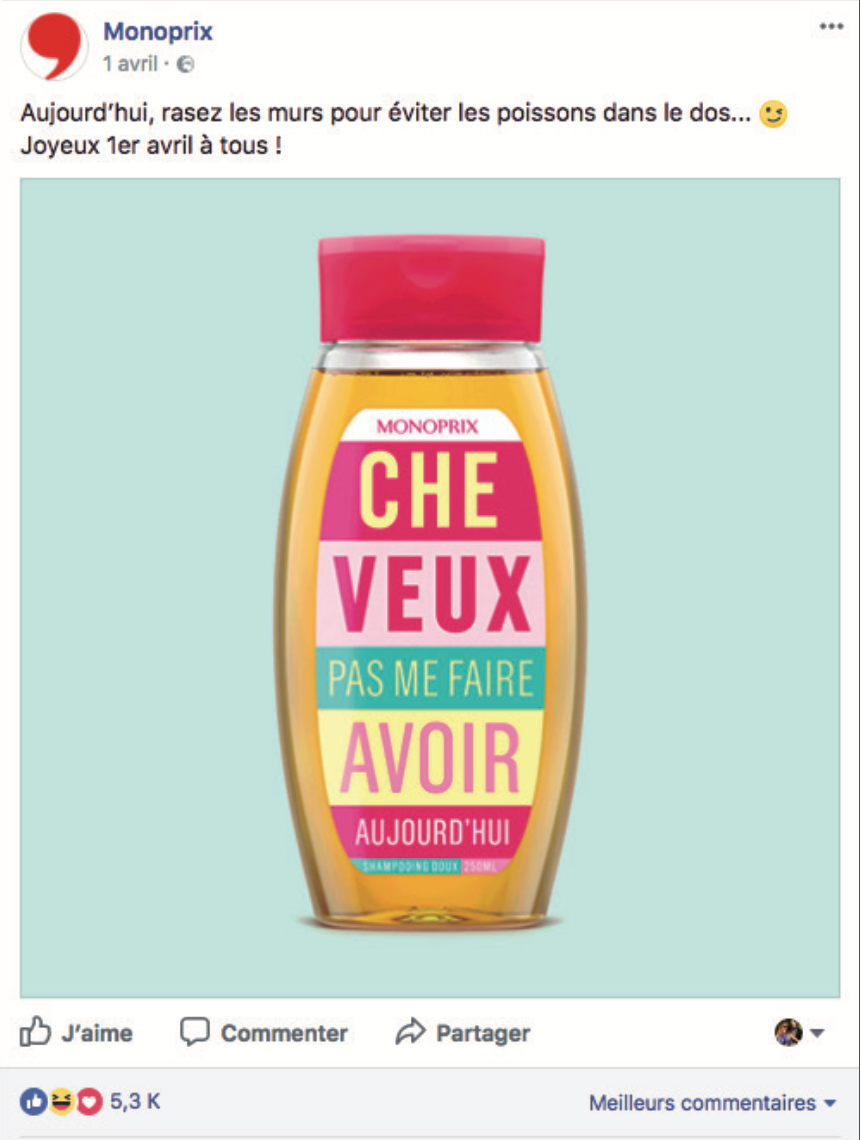This screenshot has height=1140, width=862.
Task: Choose which profile to react as
Action: (x=799, y=1033)
